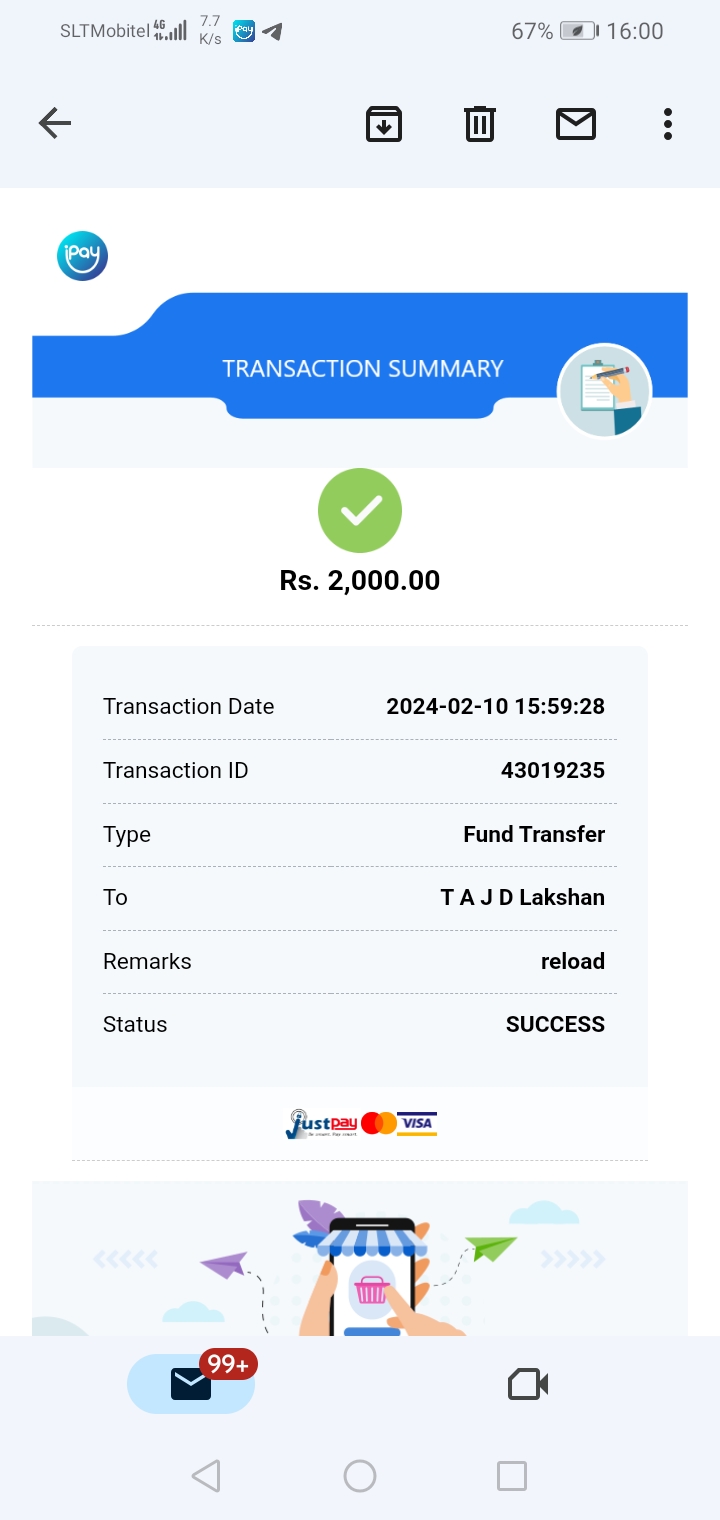
Task: Switch to the Mail tab
Action: point(191,1384)
